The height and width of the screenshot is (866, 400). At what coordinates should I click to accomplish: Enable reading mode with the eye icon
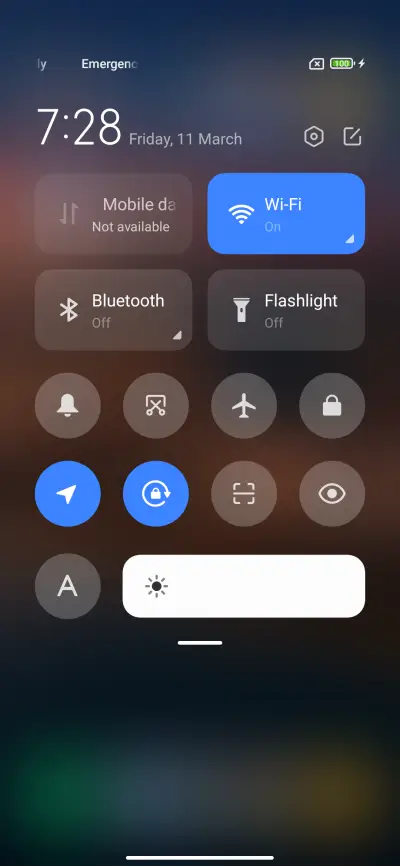pos(332,494)
